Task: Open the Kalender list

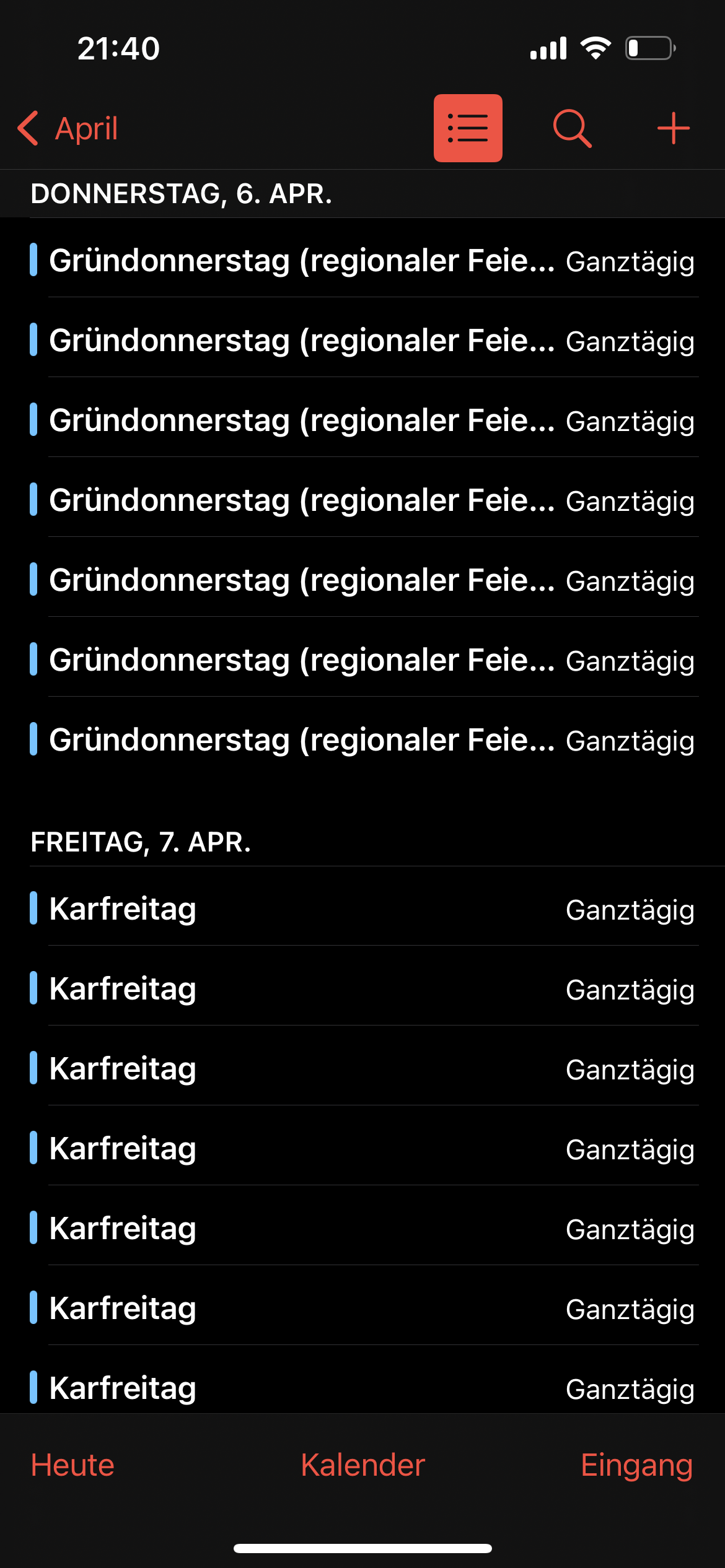Action: 362,1465
